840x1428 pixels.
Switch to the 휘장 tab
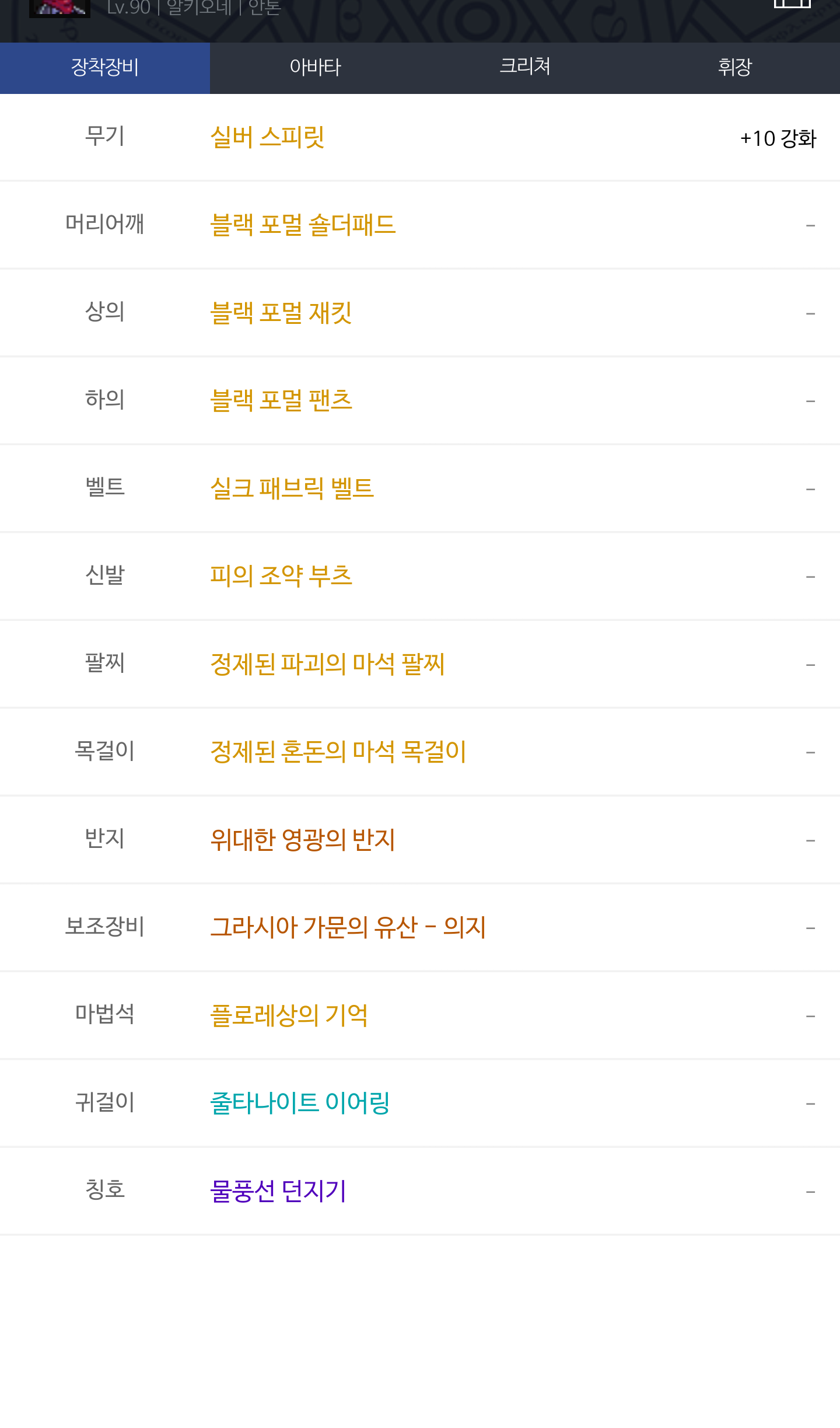(x=735, y=68)
